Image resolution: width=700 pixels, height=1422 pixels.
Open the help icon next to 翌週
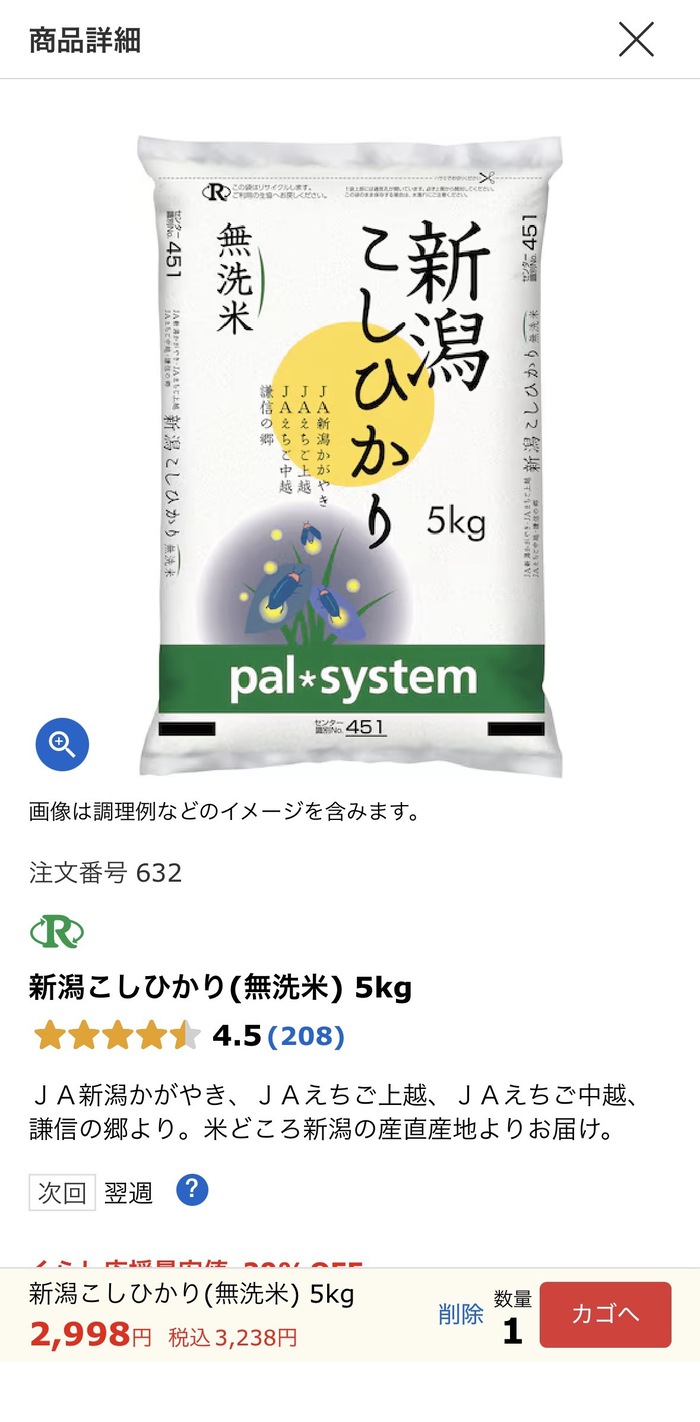[x=192, y=1190]
